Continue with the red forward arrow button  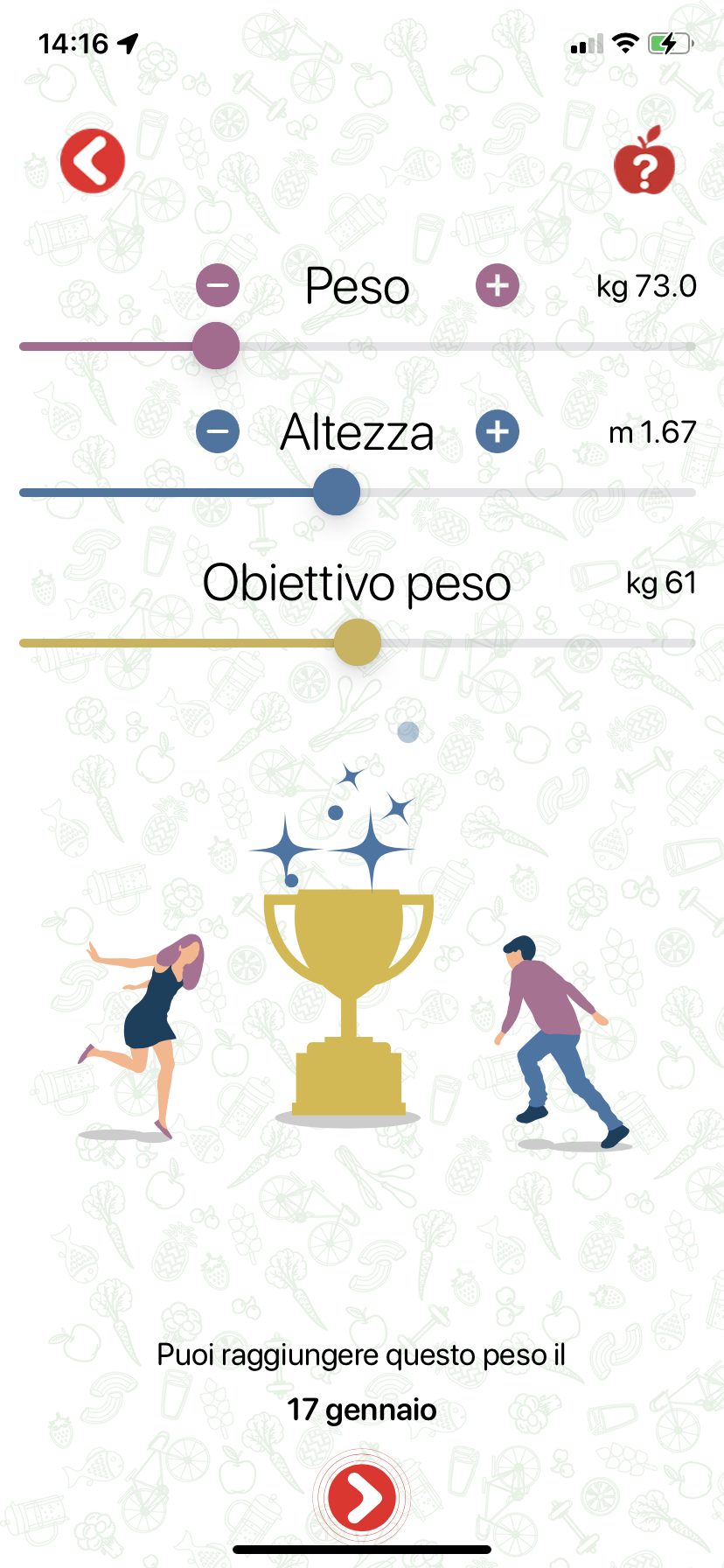click(x=362, y=1497)
